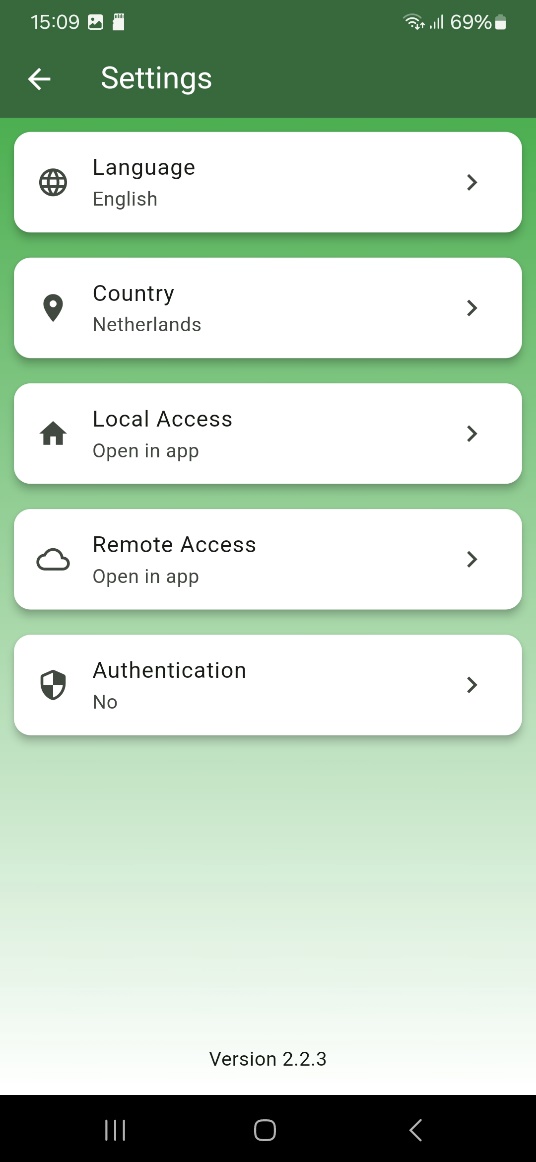Open the Authentication setting

[x=268, y=685]
